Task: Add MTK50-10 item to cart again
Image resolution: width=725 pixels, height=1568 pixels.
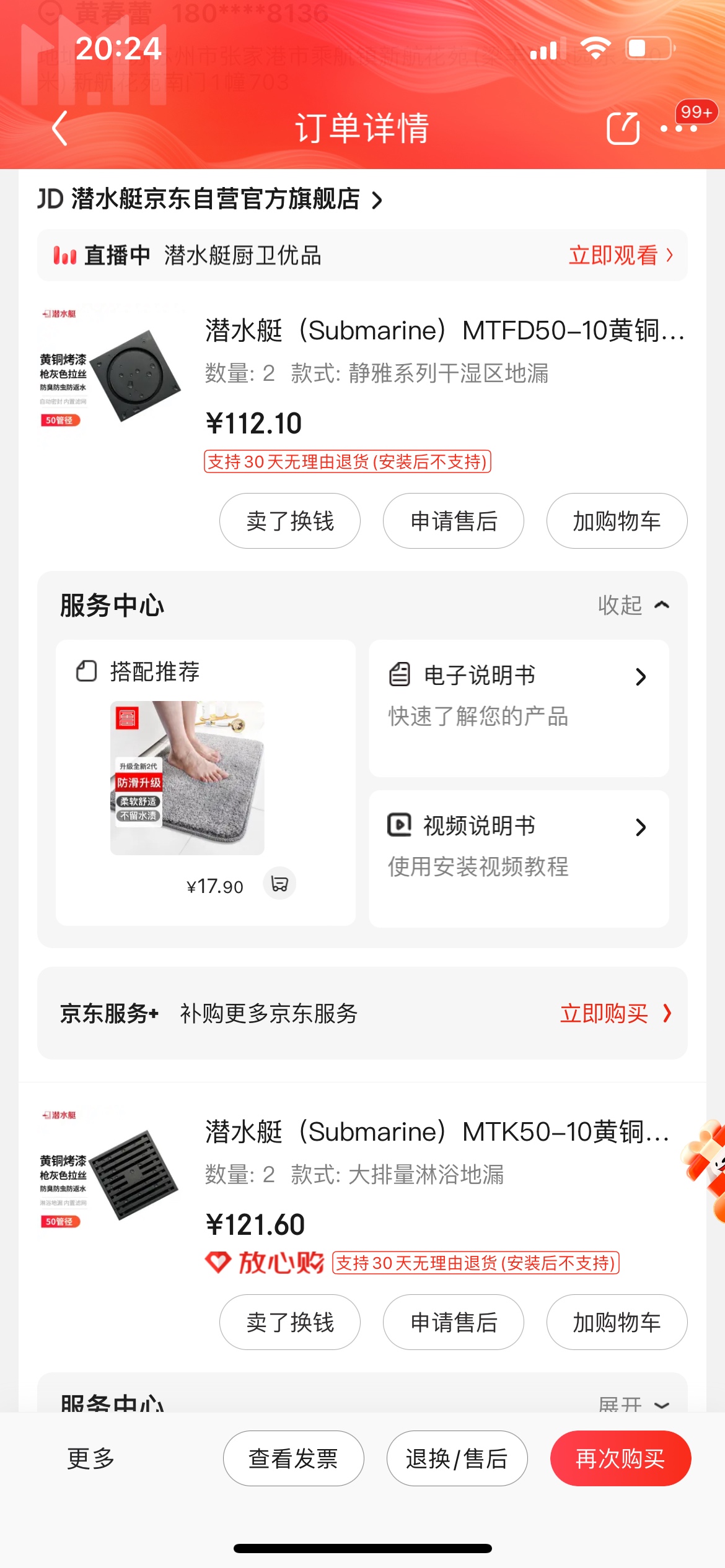Action: (617, 1322)
